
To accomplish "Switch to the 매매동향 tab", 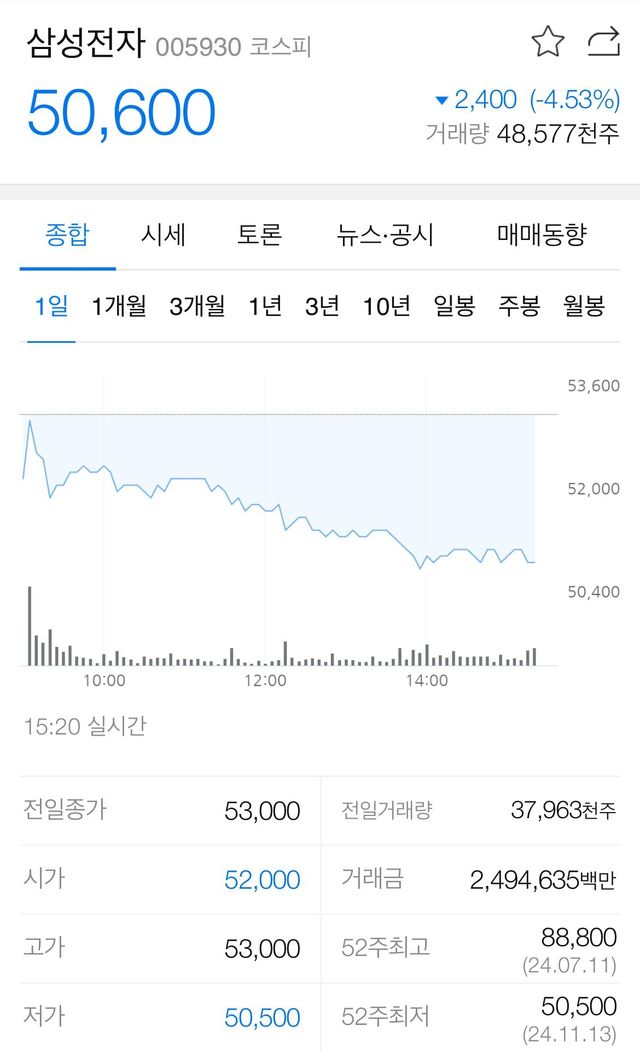I will tap(541, 235).
